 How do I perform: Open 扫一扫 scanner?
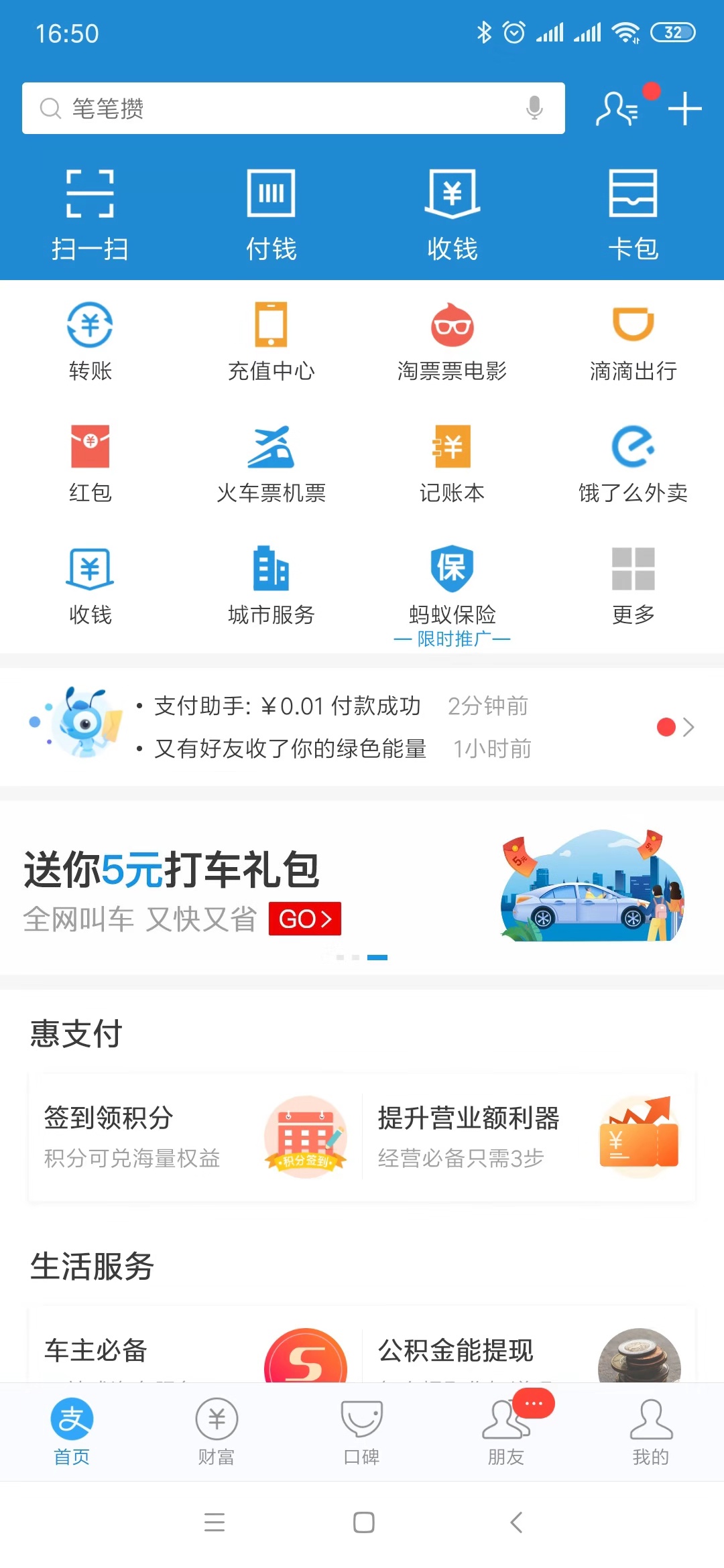[90, 214]
